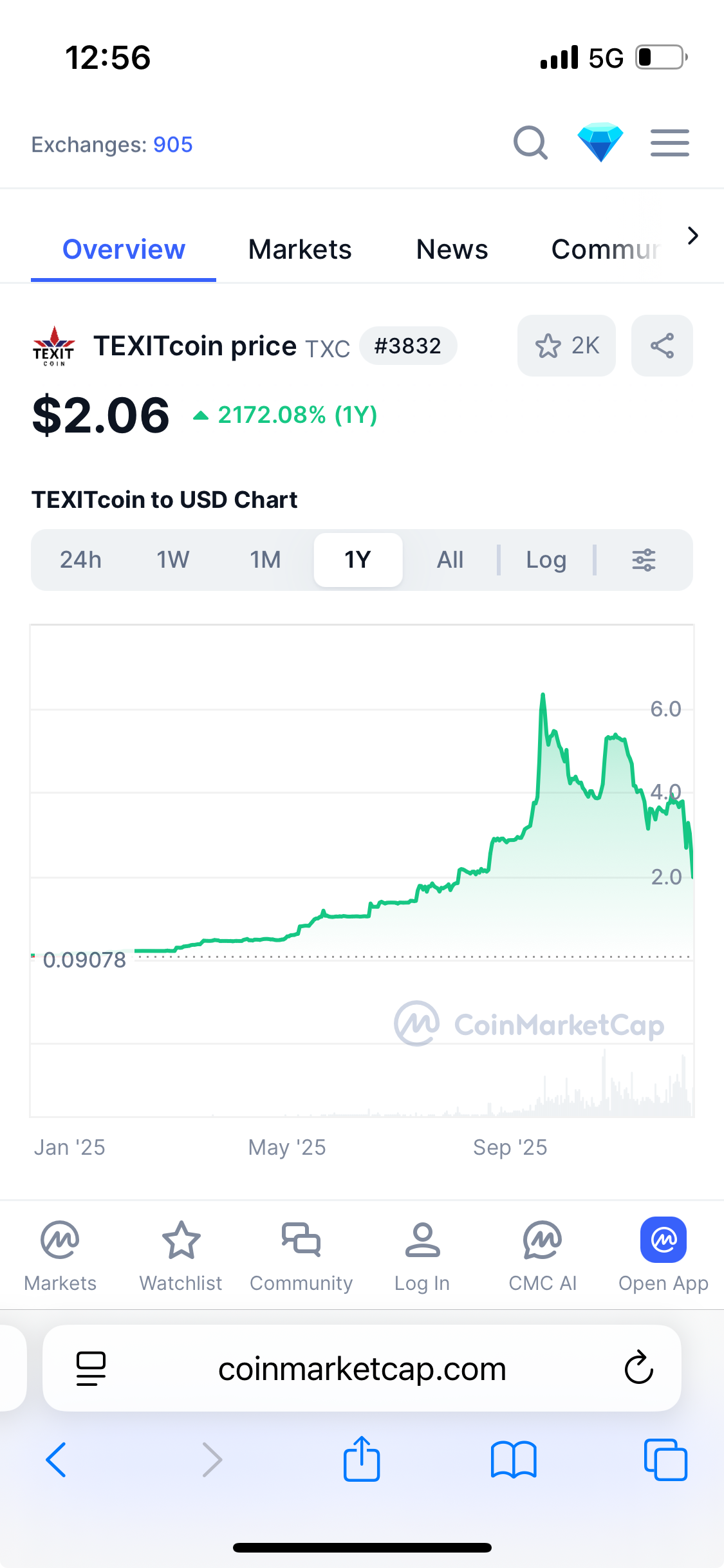
Task: Select the 24h chart range
Action: [x=81, y=560]
